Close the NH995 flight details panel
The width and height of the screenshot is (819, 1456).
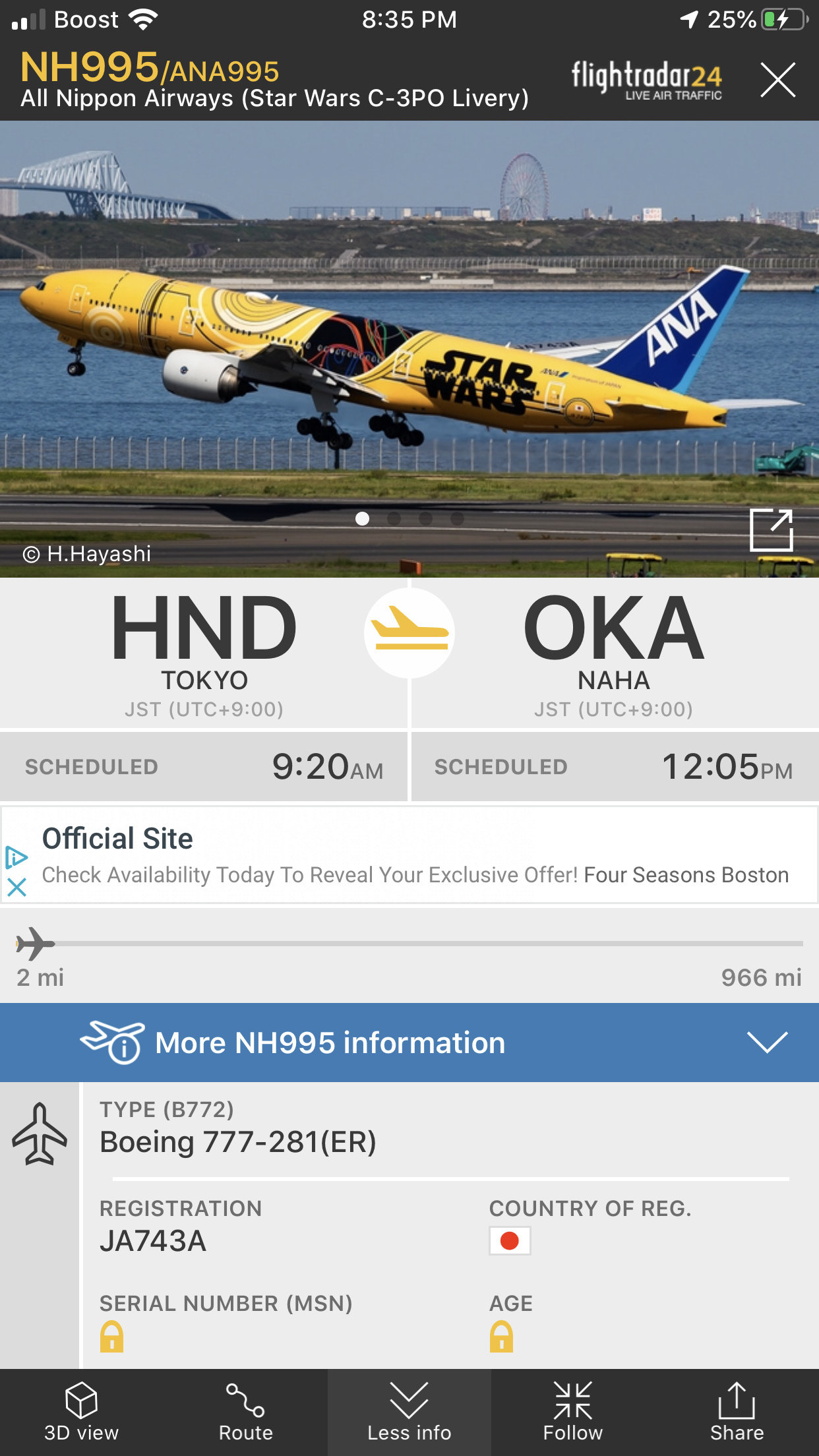[777, 80]
